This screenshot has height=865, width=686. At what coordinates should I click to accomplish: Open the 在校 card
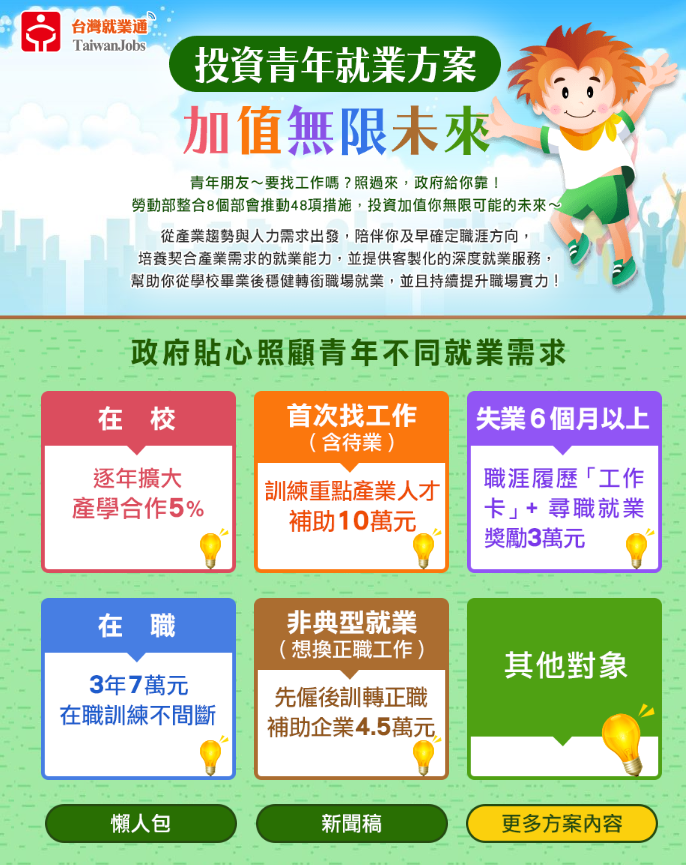[138, 482]
